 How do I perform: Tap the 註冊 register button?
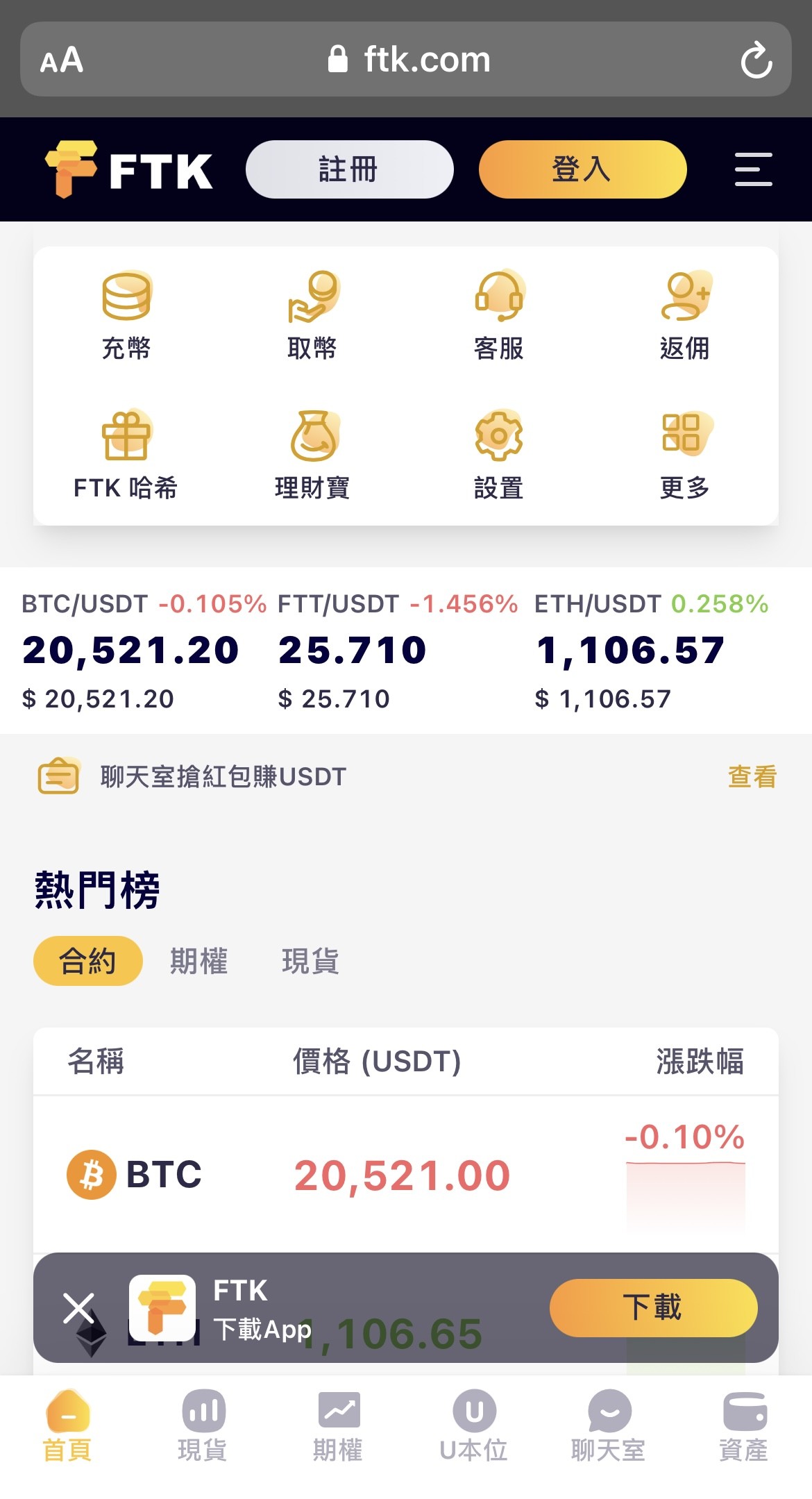pyautogui.click(x=350, y=169)
